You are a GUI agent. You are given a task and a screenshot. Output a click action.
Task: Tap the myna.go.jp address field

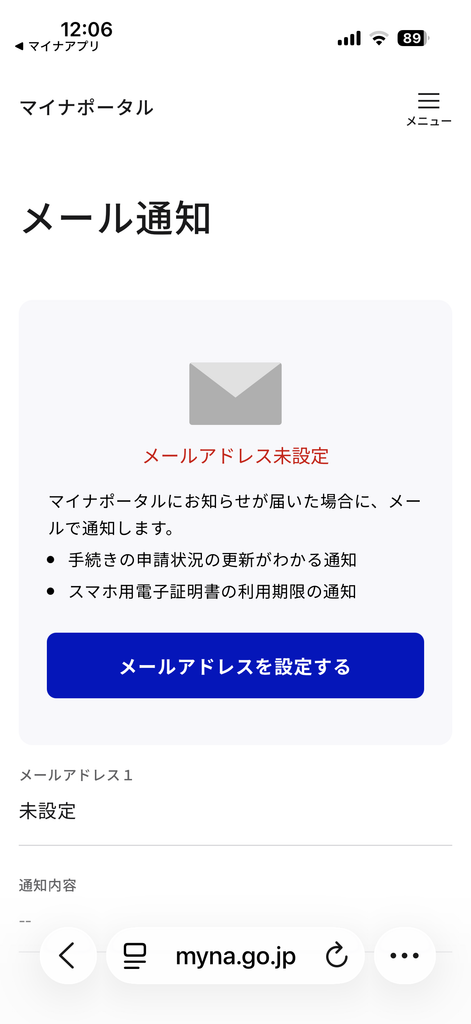coord(235,956)
